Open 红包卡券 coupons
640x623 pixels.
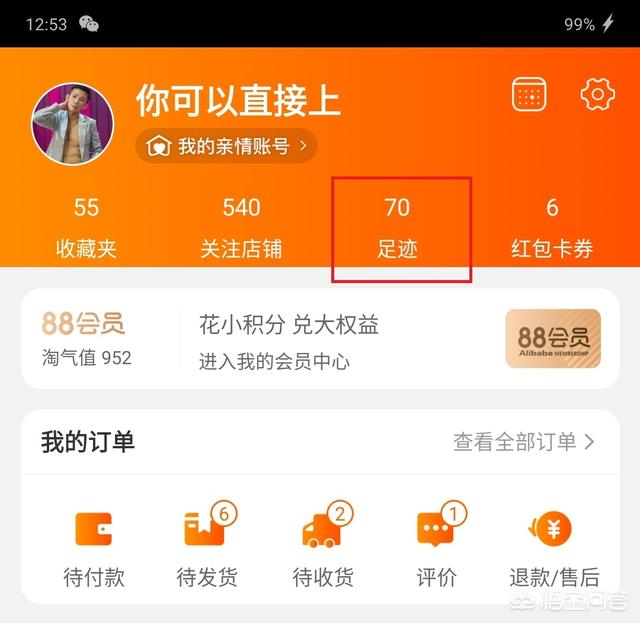tap(552, 227)
